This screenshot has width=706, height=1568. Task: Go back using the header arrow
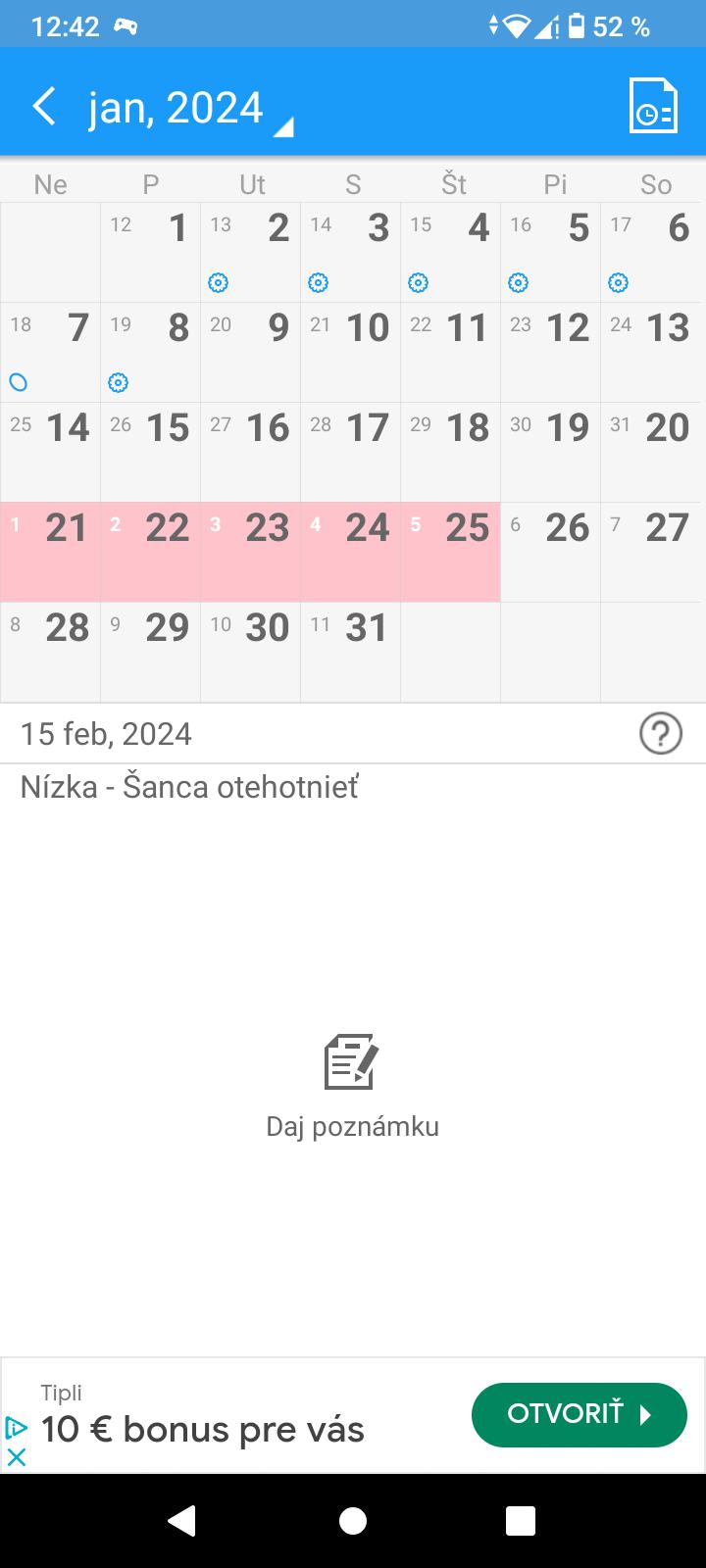[44, 106]
